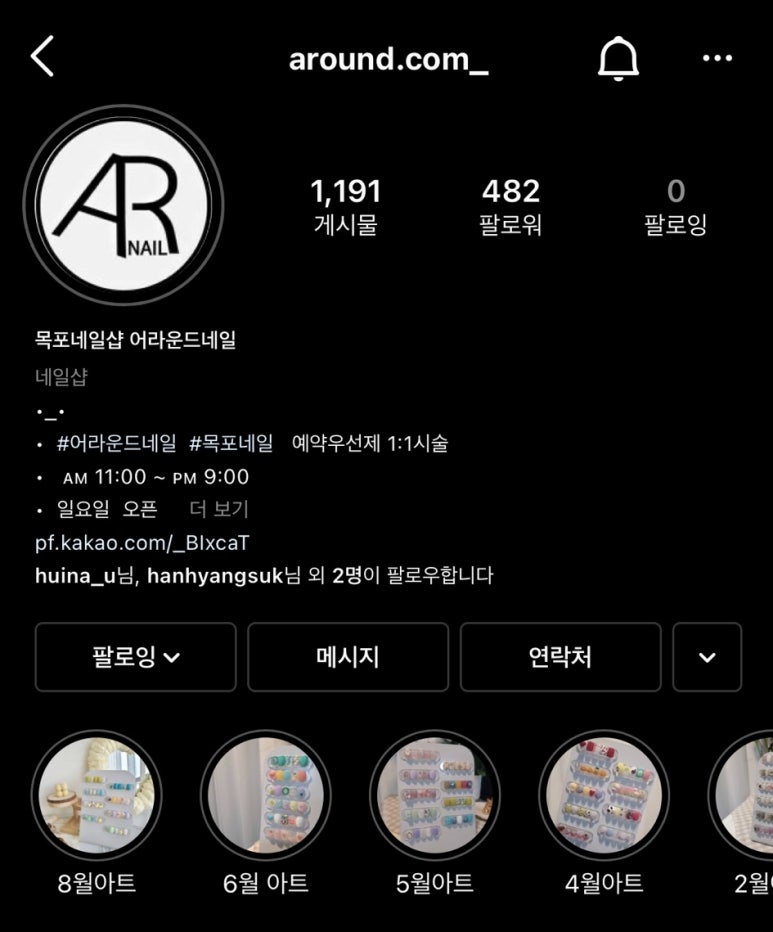Open the 6월 아트 story highlight
This screenshot has width=773, height=932.
click(x=265, y=795)
